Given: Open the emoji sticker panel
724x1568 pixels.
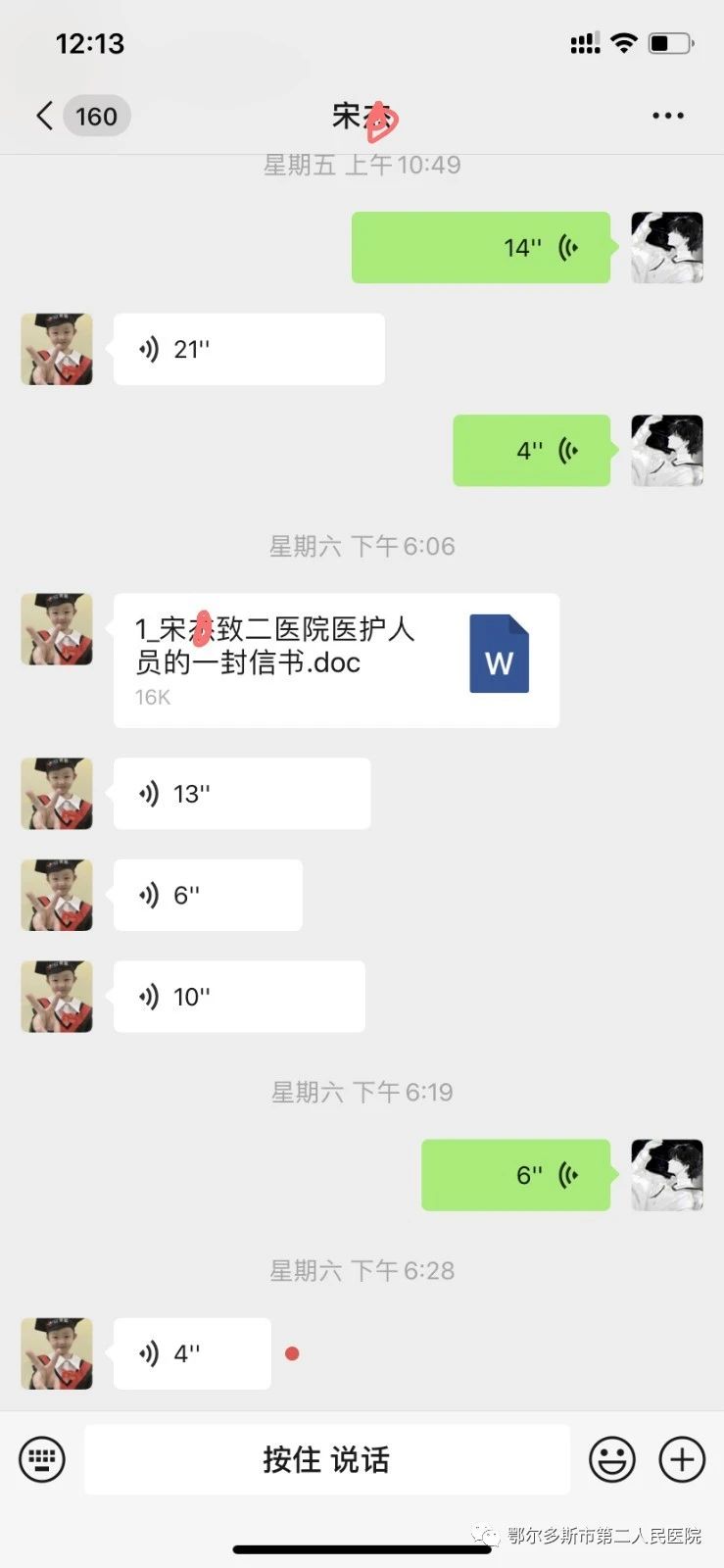Looking at the screenshot, I should click(x=612, y=1459).
